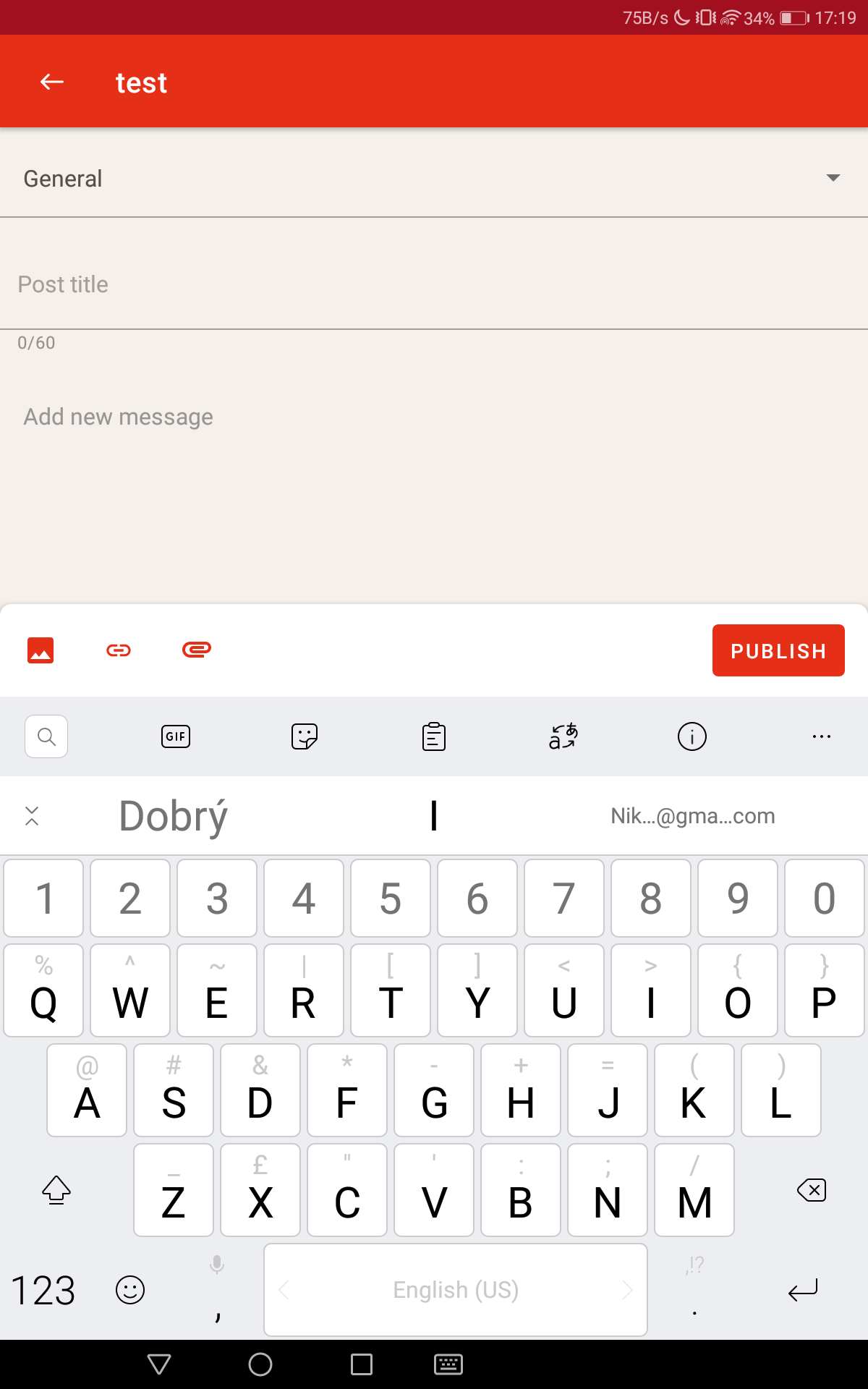Insert the email suggestion Nik...@gma...com
868x1389 pixels.
pos(692,816)
